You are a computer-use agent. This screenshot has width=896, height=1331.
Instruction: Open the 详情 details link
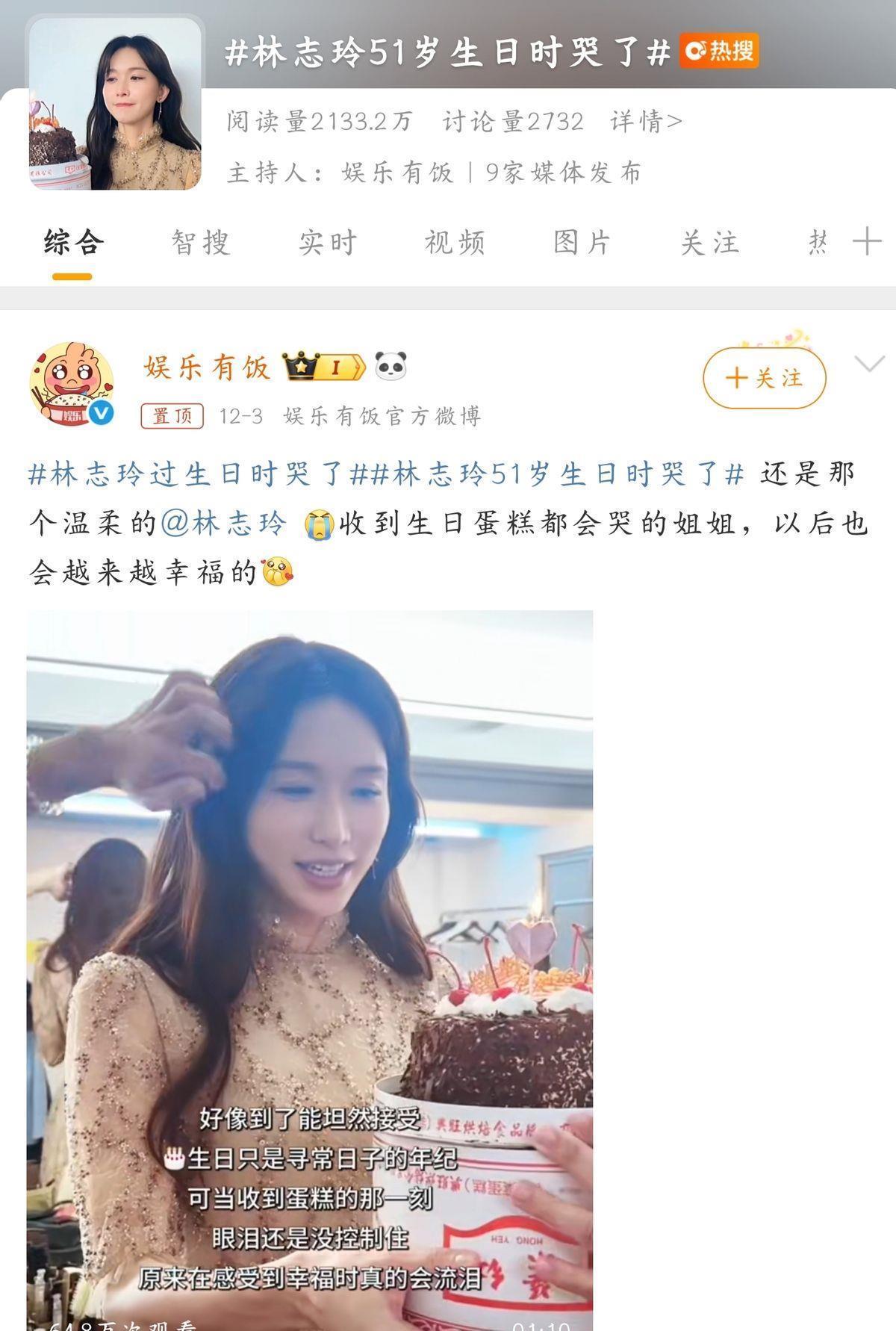pos(646,121)
